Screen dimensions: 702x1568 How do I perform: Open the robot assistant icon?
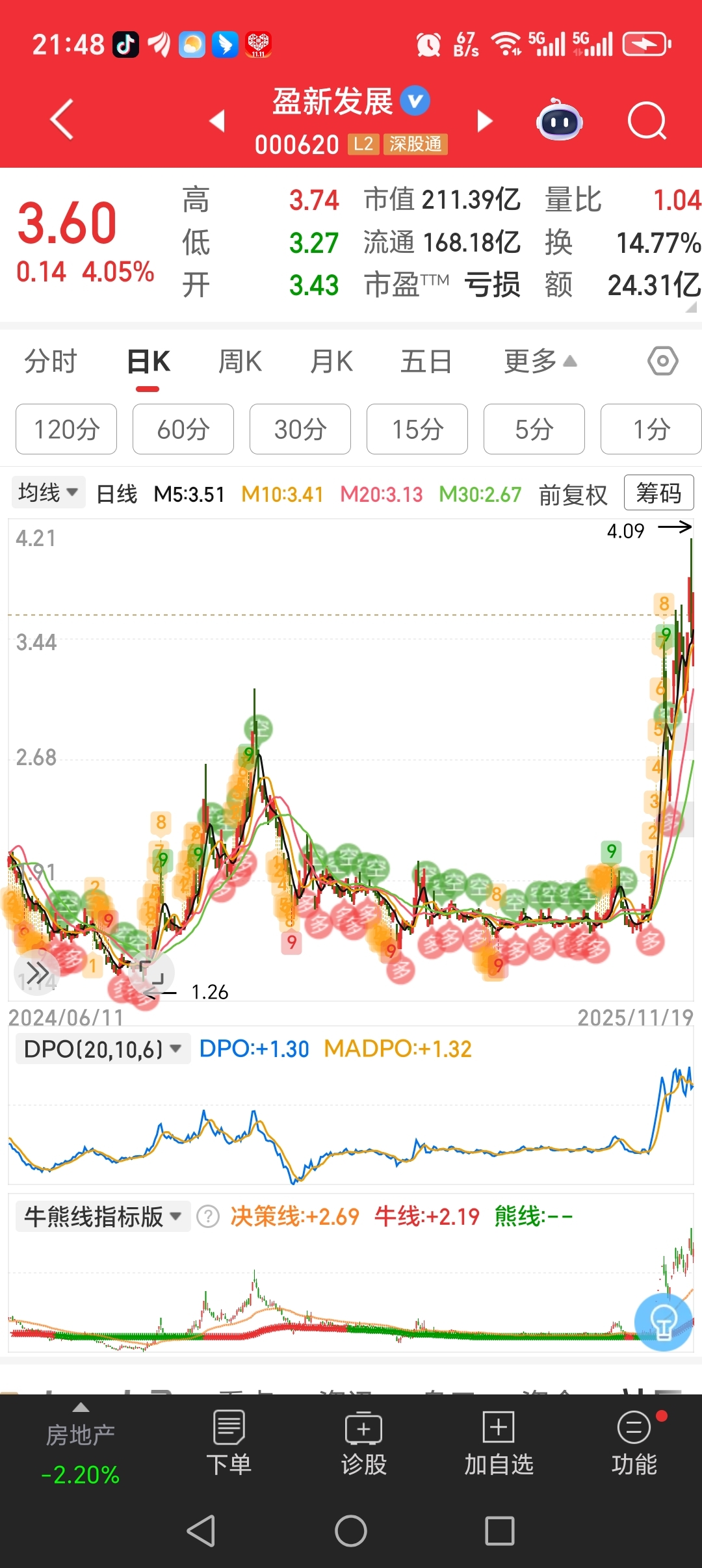pos(559,121)
